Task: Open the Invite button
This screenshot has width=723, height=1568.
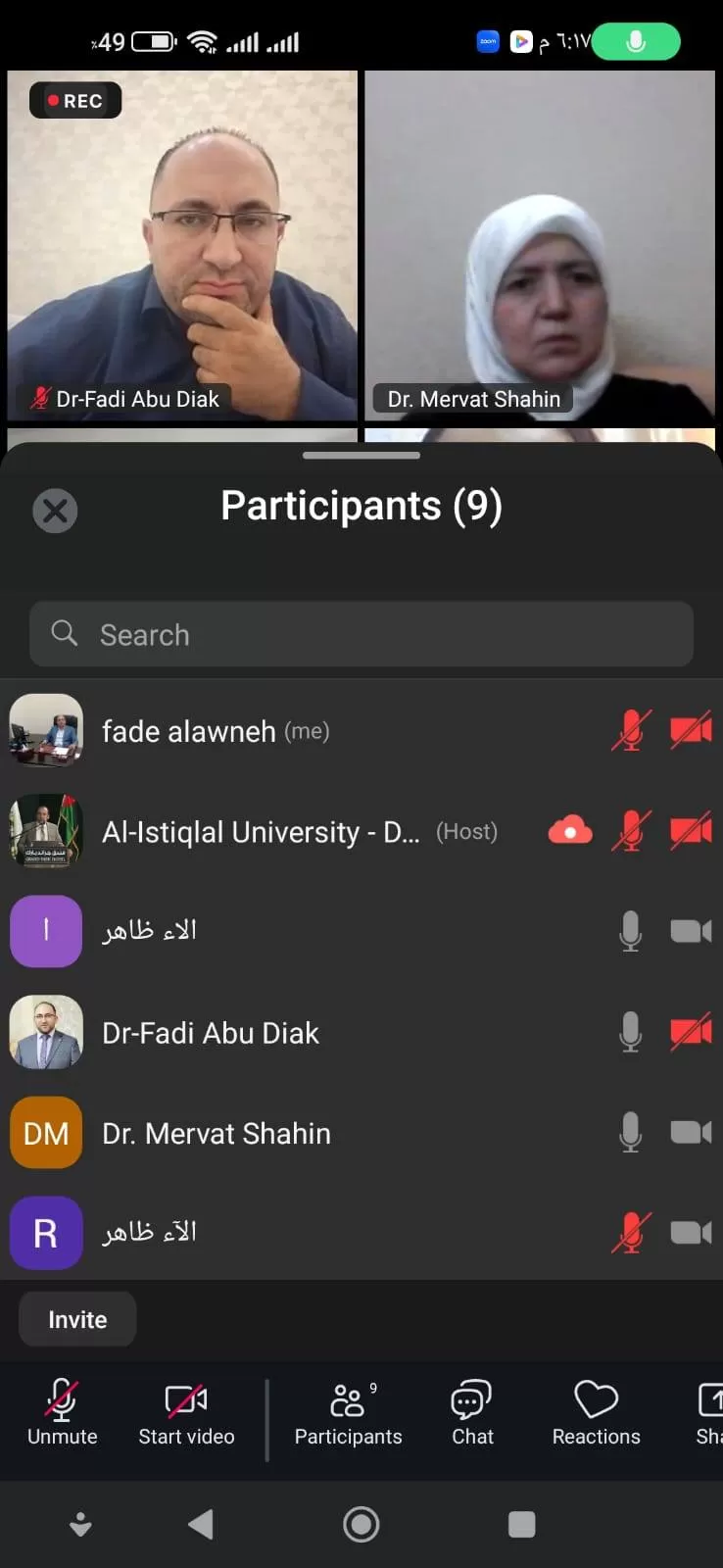Action: click(77, 1320)
